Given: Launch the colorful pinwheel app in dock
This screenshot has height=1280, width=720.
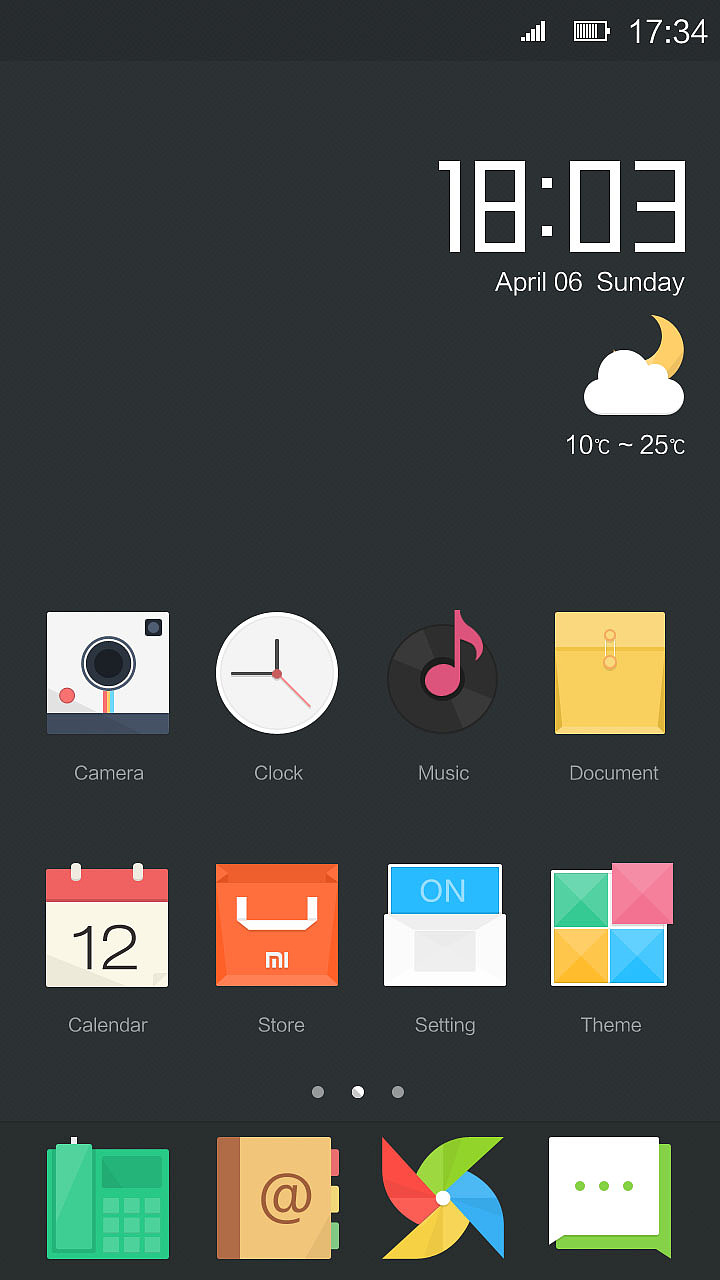Looking at the screenshot, I should point(443,1198).
